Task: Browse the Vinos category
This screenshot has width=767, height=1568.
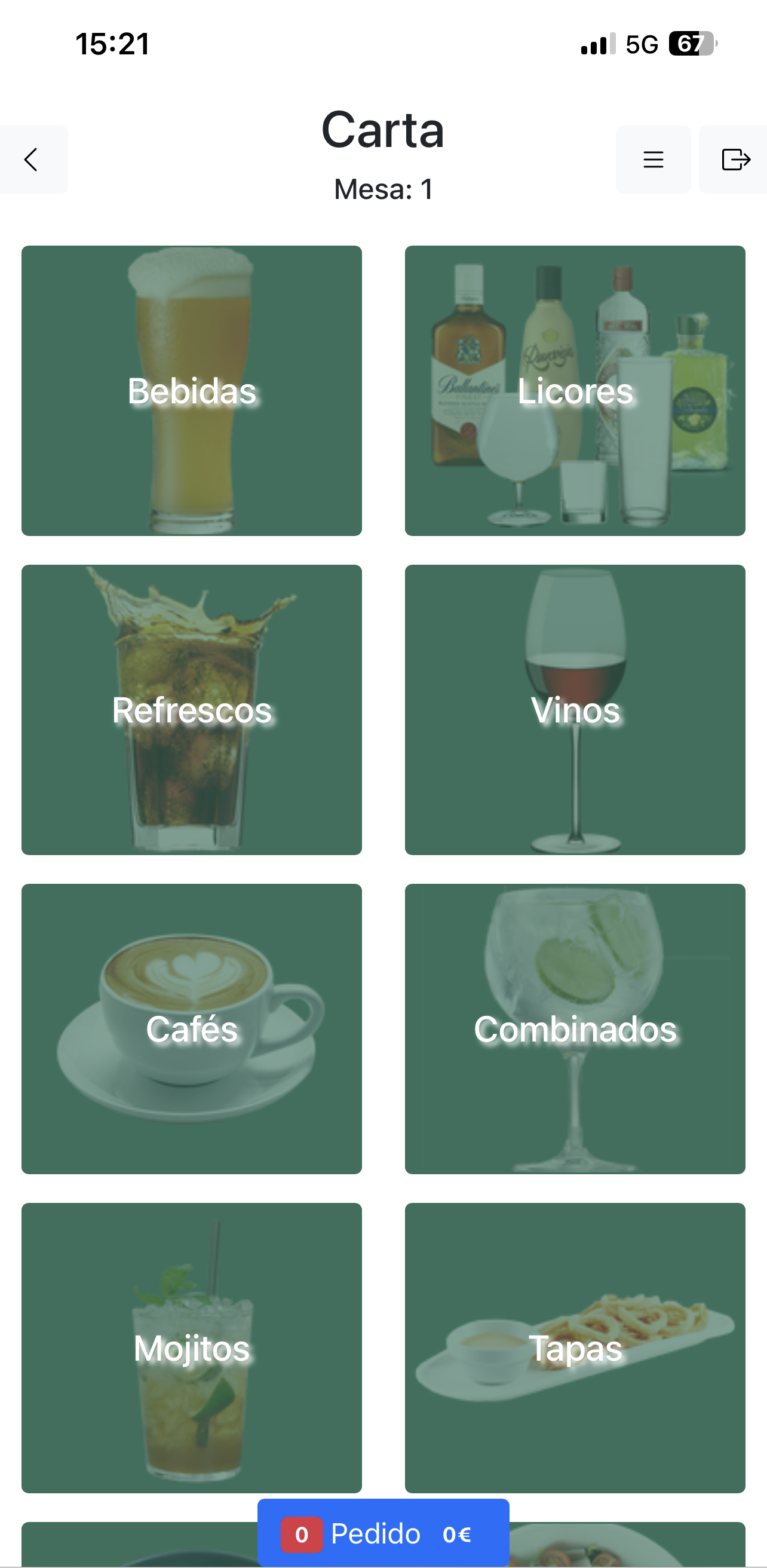Action: (575, 710)
